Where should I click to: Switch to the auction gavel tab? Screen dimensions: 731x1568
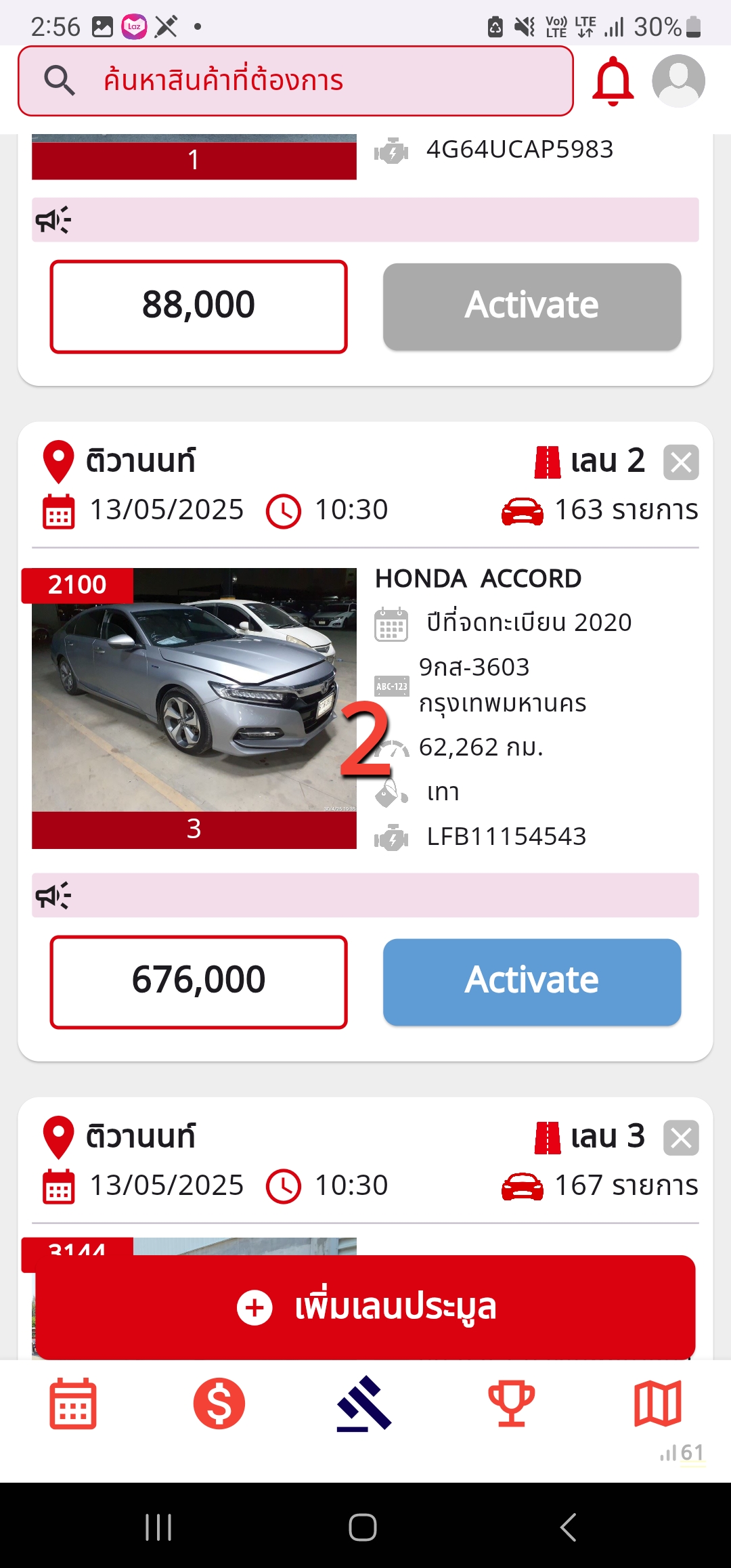365,1403
